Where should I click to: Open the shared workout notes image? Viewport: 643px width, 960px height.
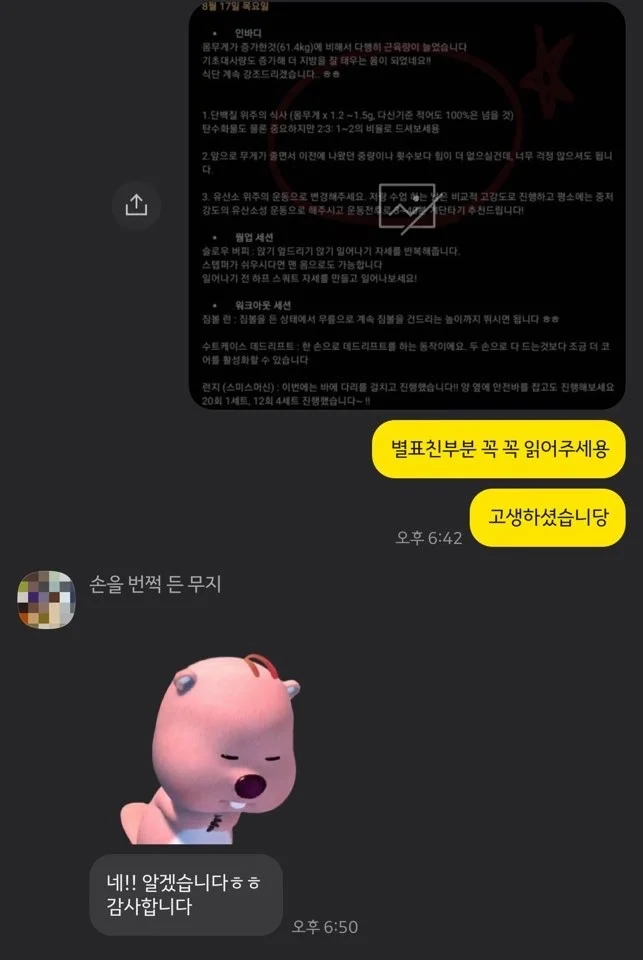click(406, 205)
